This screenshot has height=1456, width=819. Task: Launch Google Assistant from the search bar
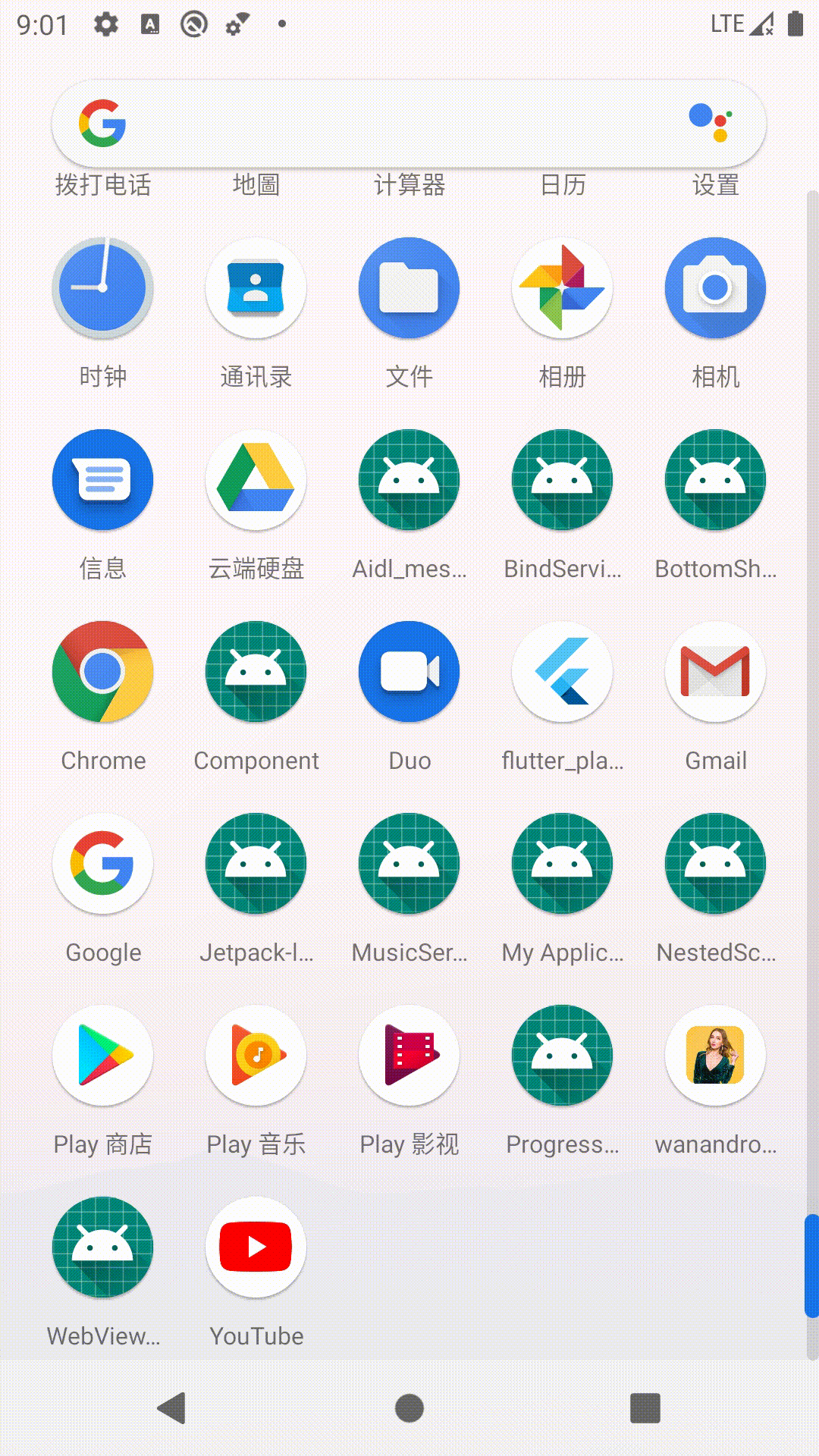coord(711,124)
